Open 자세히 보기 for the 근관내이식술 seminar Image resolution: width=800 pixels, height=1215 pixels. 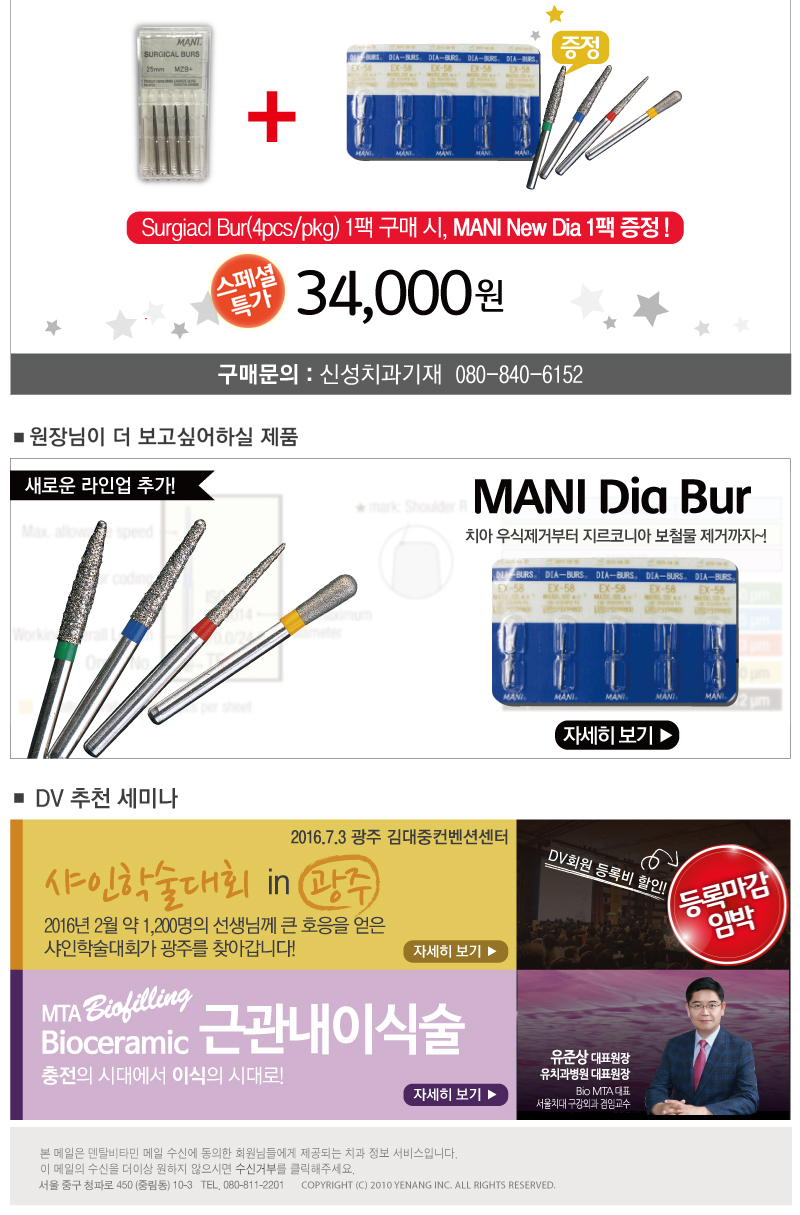(x=455, y=1094)
